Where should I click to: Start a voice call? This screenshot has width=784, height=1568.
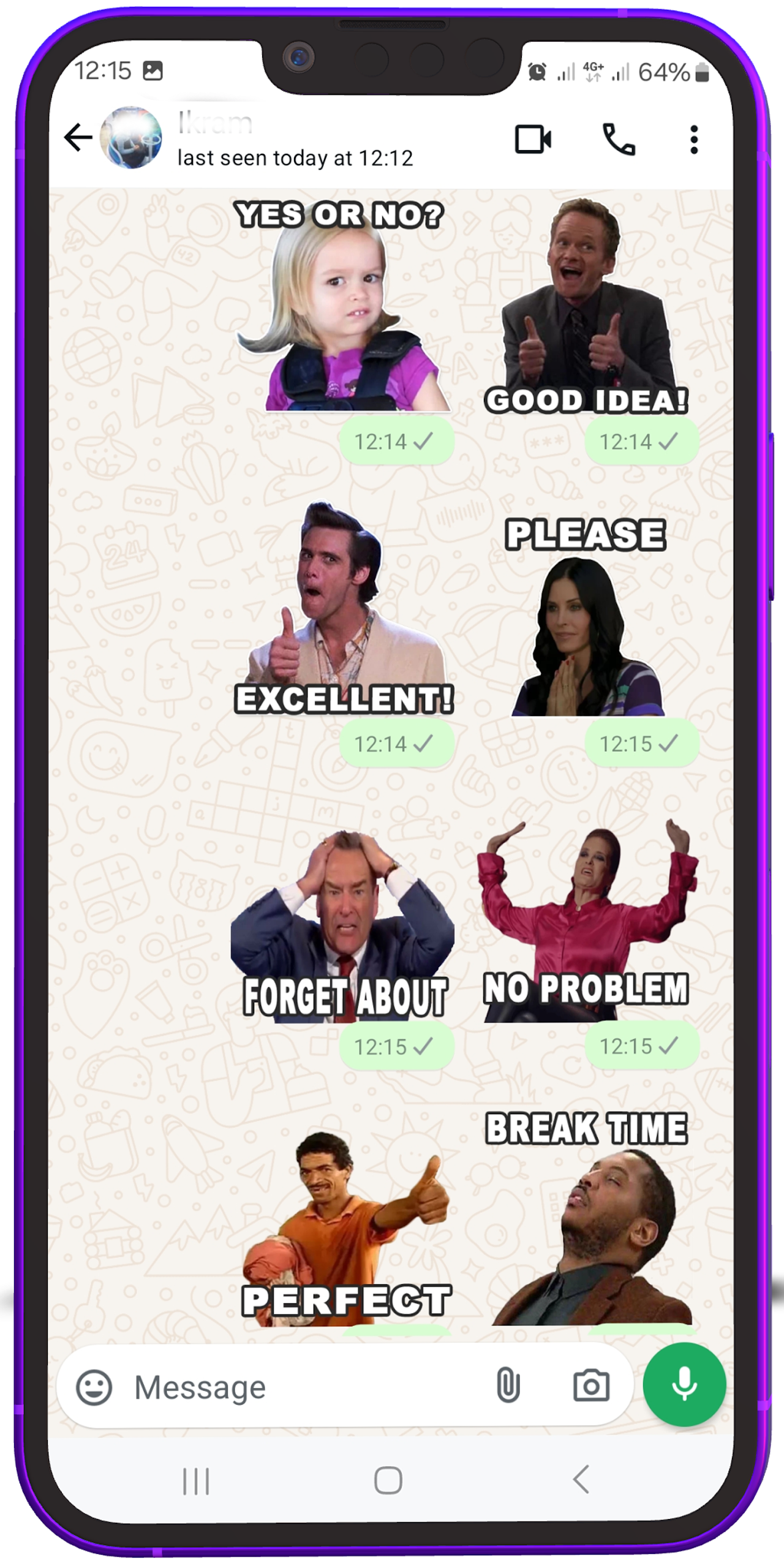pyautogui.click(x=619, y=139)
